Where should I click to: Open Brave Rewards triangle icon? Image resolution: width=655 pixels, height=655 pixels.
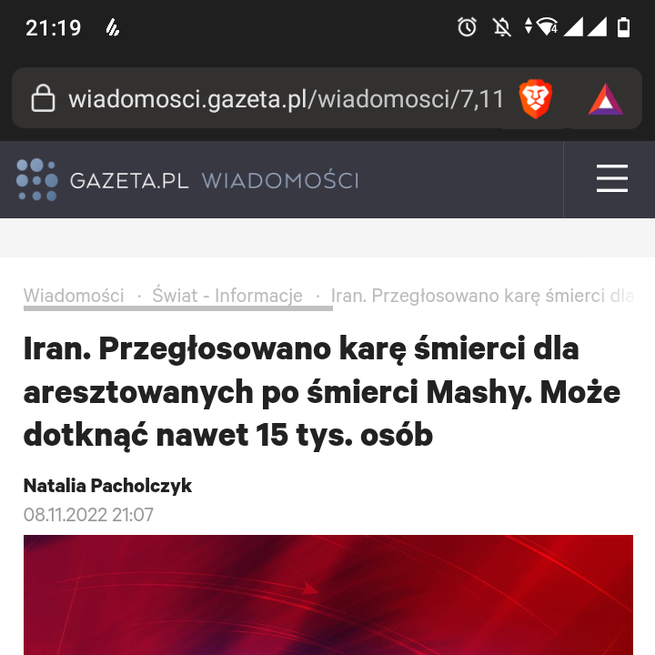[605, 99]
